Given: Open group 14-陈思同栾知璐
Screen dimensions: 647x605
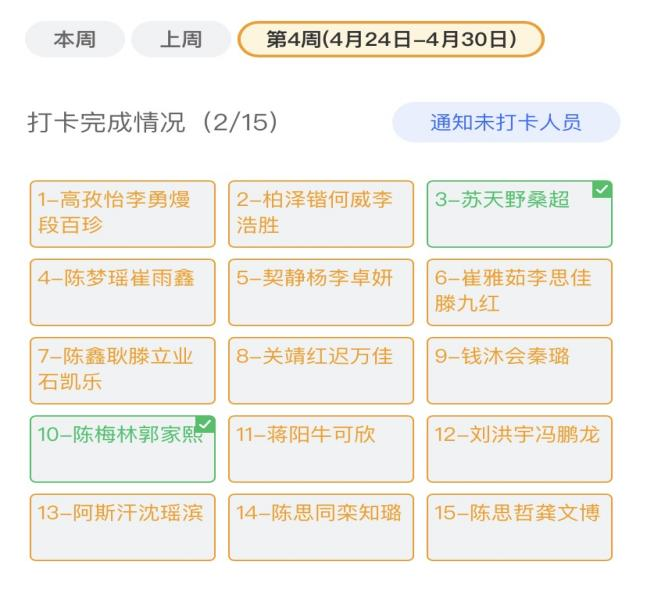Looking at the screenshot, I should (320, 526).
